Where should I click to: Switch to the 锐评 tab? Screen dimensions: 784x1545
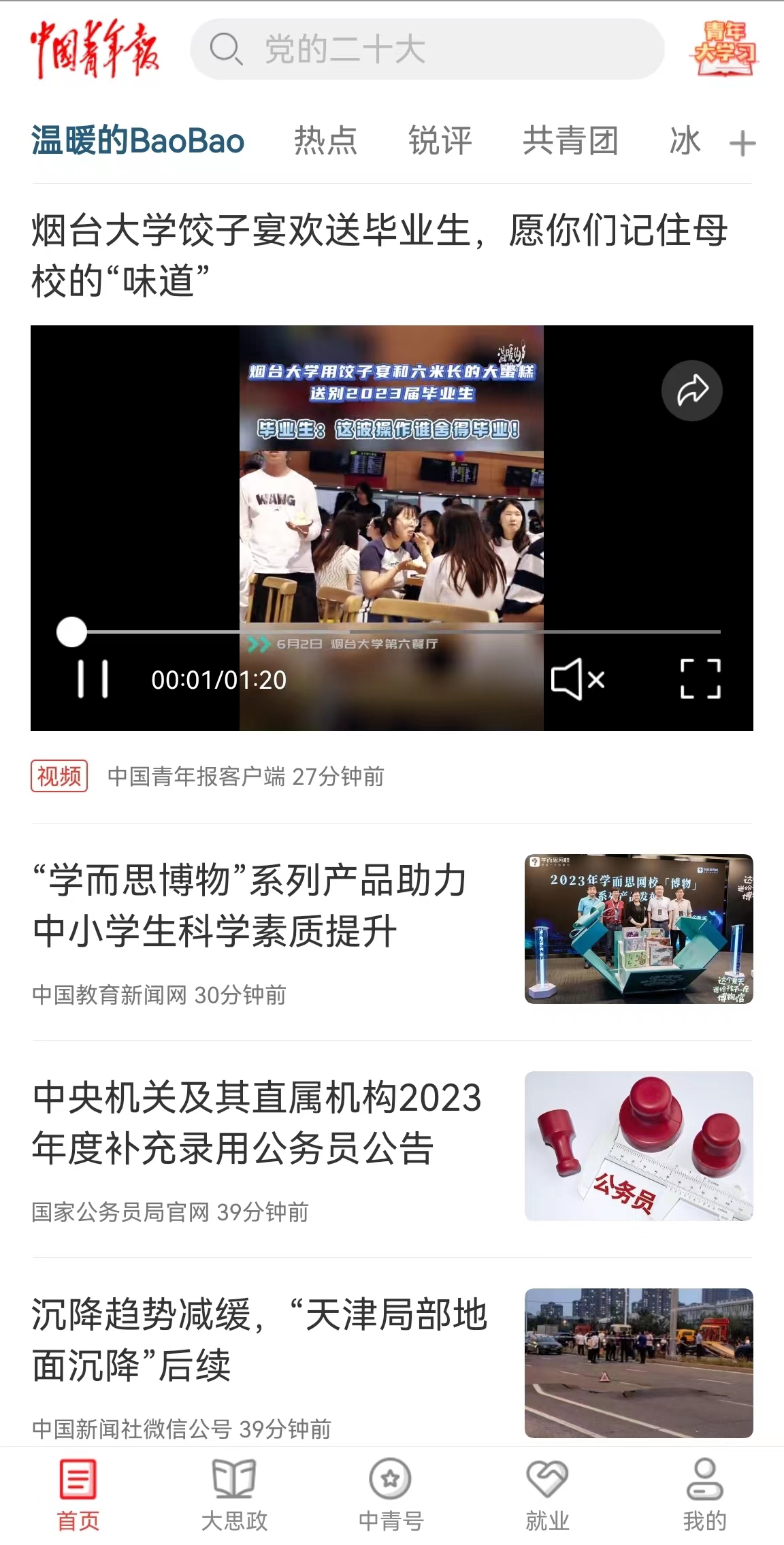click(x=440, y=141)
